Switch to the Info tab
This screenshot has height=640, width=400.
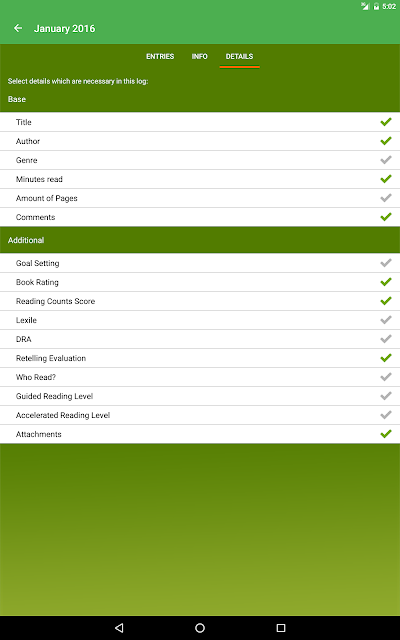pos(200,56)
